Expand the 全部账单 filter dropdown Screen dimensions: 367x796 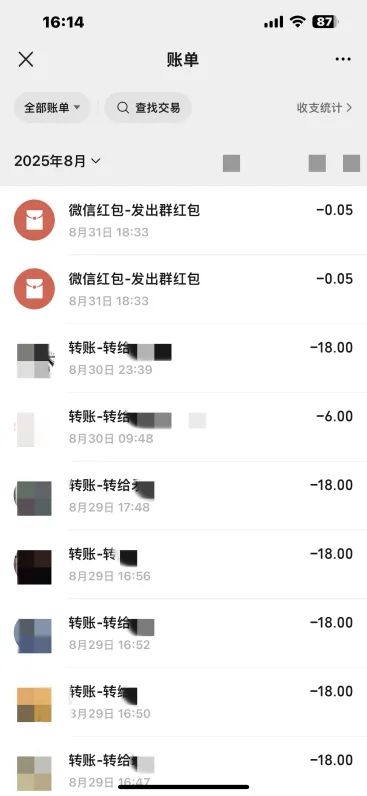tap(52, 108)
